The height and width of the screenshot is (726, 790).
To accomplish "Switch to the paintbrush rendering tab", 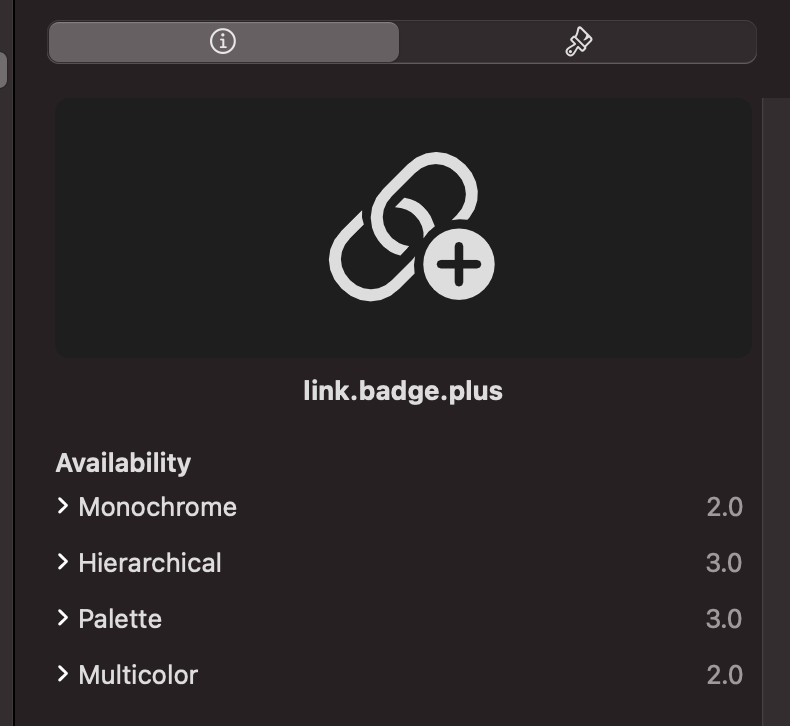I will [578, 42].
